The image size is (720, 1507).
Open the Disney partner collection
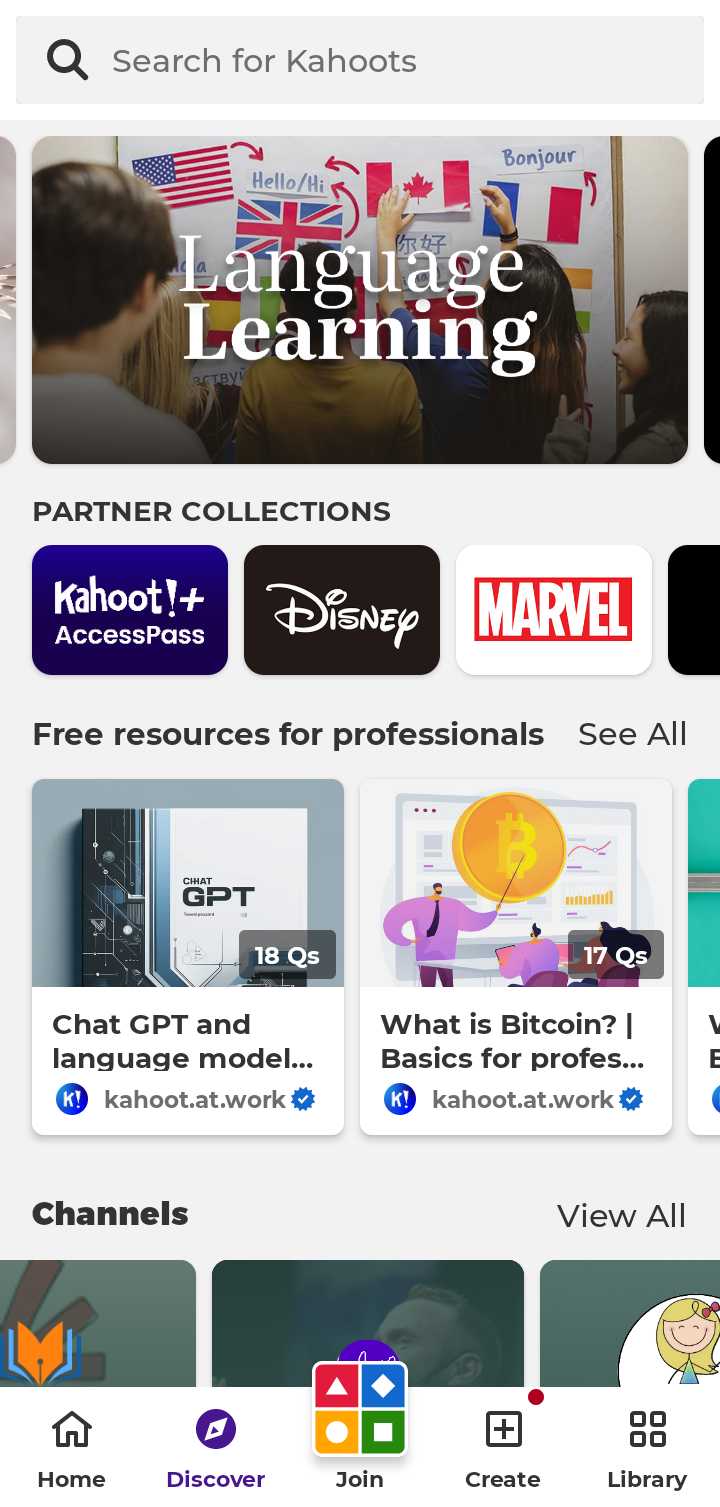pos(342,610)
